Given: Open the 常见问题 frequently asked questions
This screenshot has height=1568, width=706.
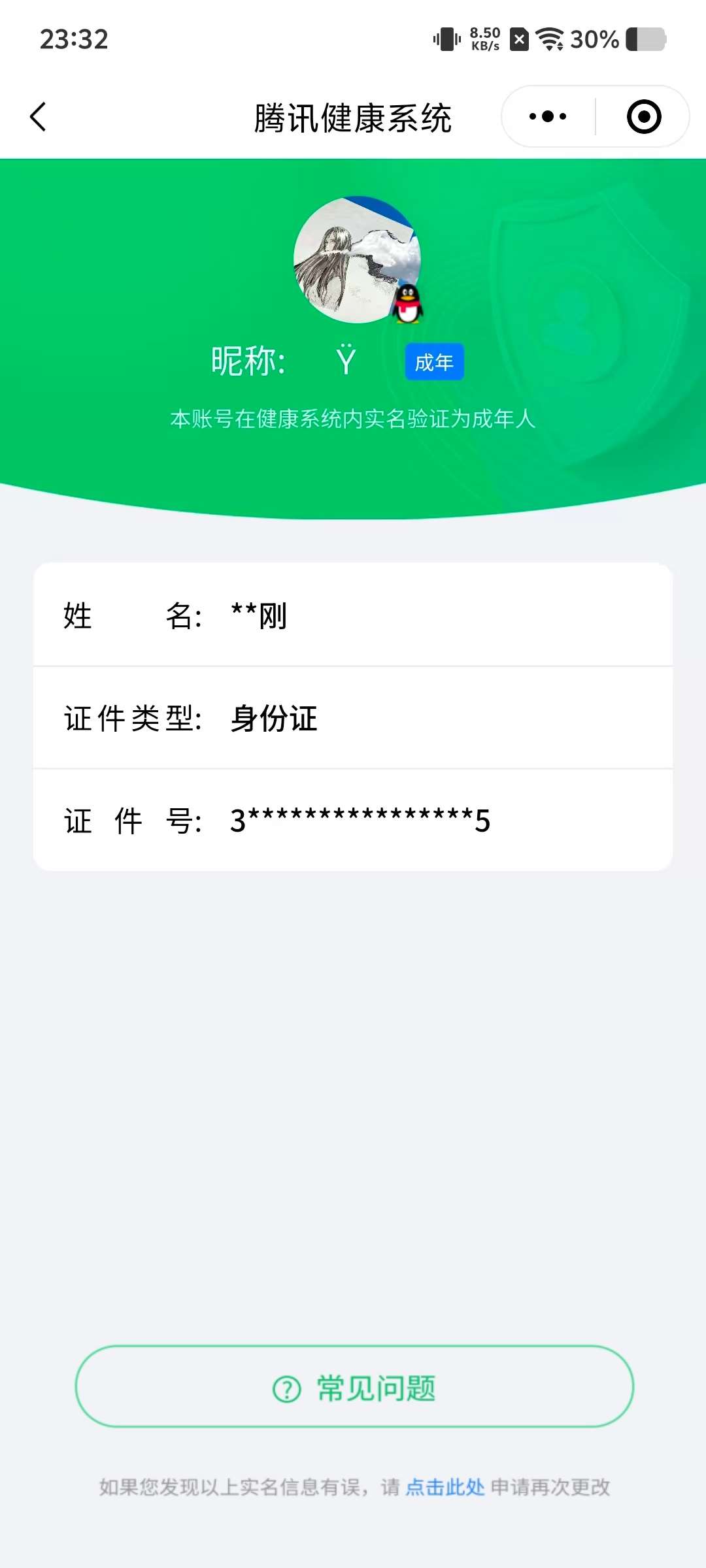Looking at the screenshot, I should [353, 1388].
